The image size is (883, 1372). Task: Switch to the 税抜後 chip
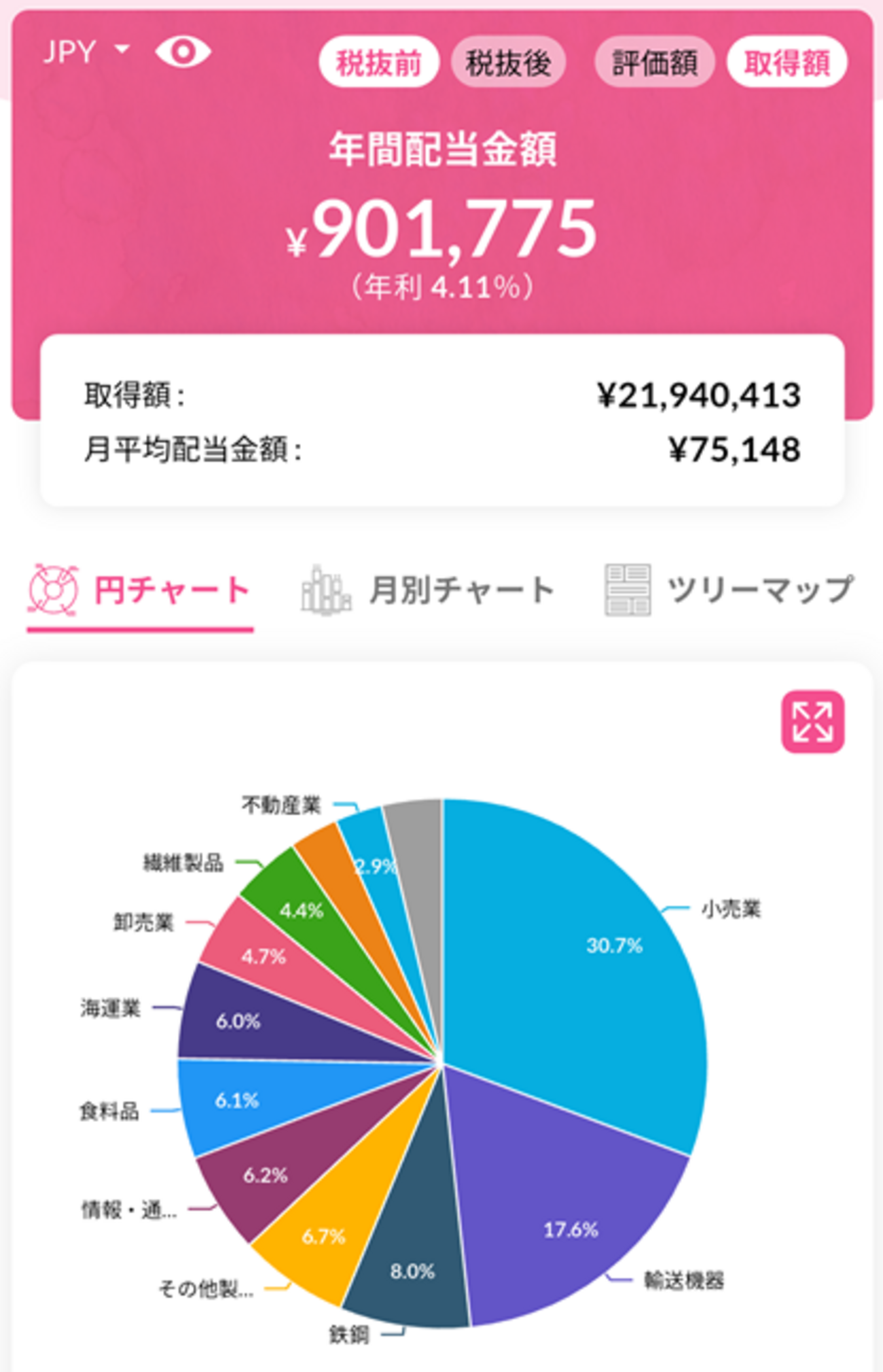pos(508,62)
